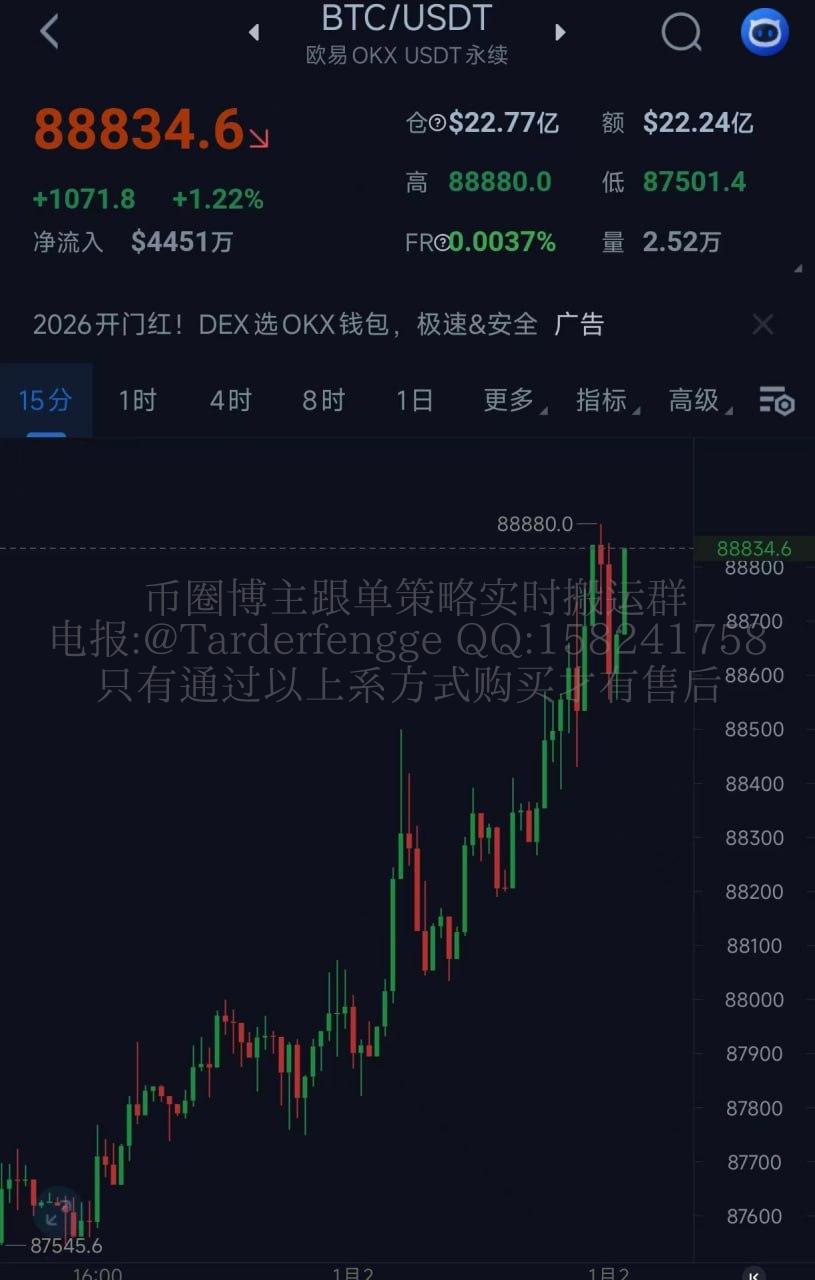
Task: Switch to the 1日 timeframe
Action: click(414, 401)
